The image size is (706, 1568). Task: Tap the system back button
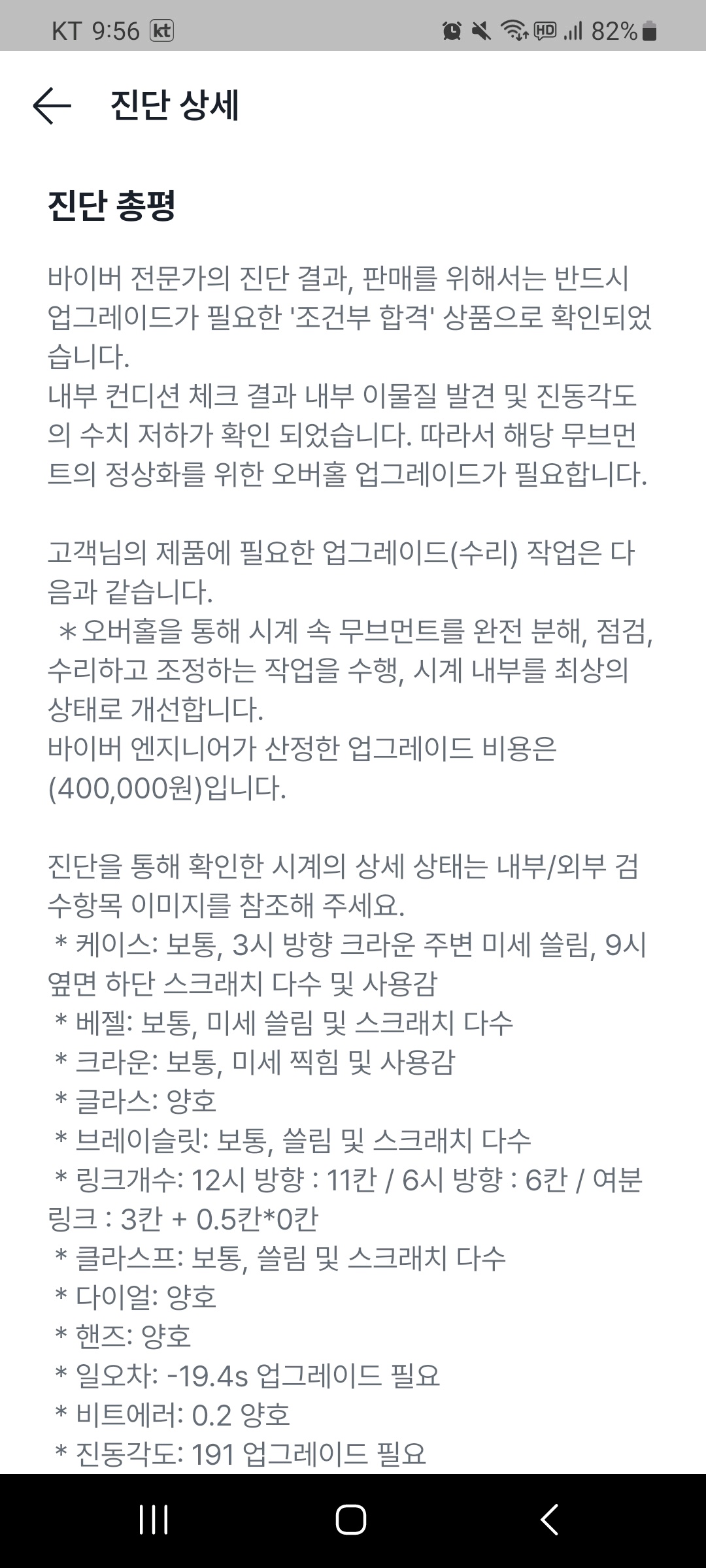tap(550, 1520)
